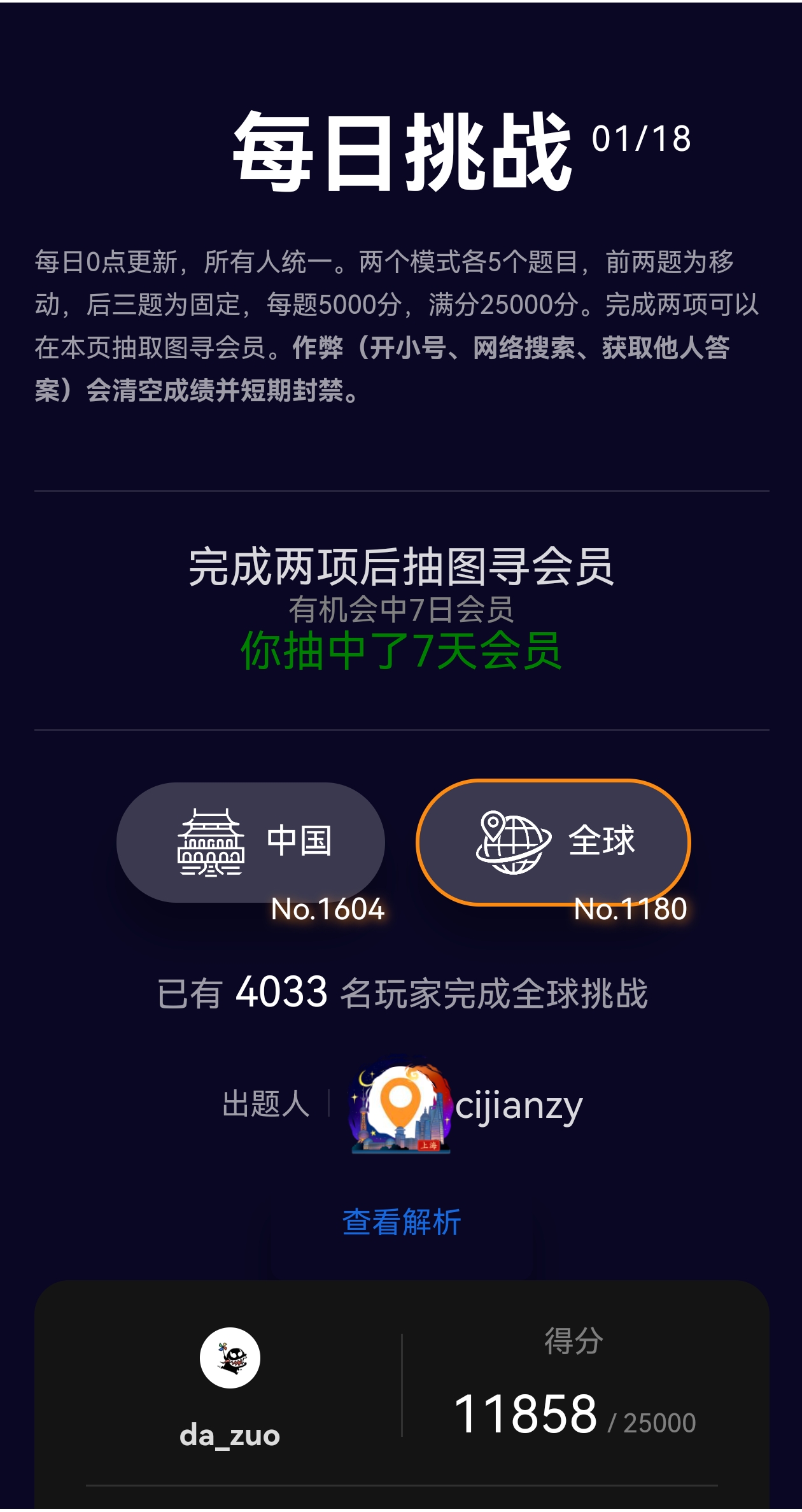Open da_zuo's profile avatar
The width and height of the screenshot is (802, 1512).
[x=230, y=1357]
